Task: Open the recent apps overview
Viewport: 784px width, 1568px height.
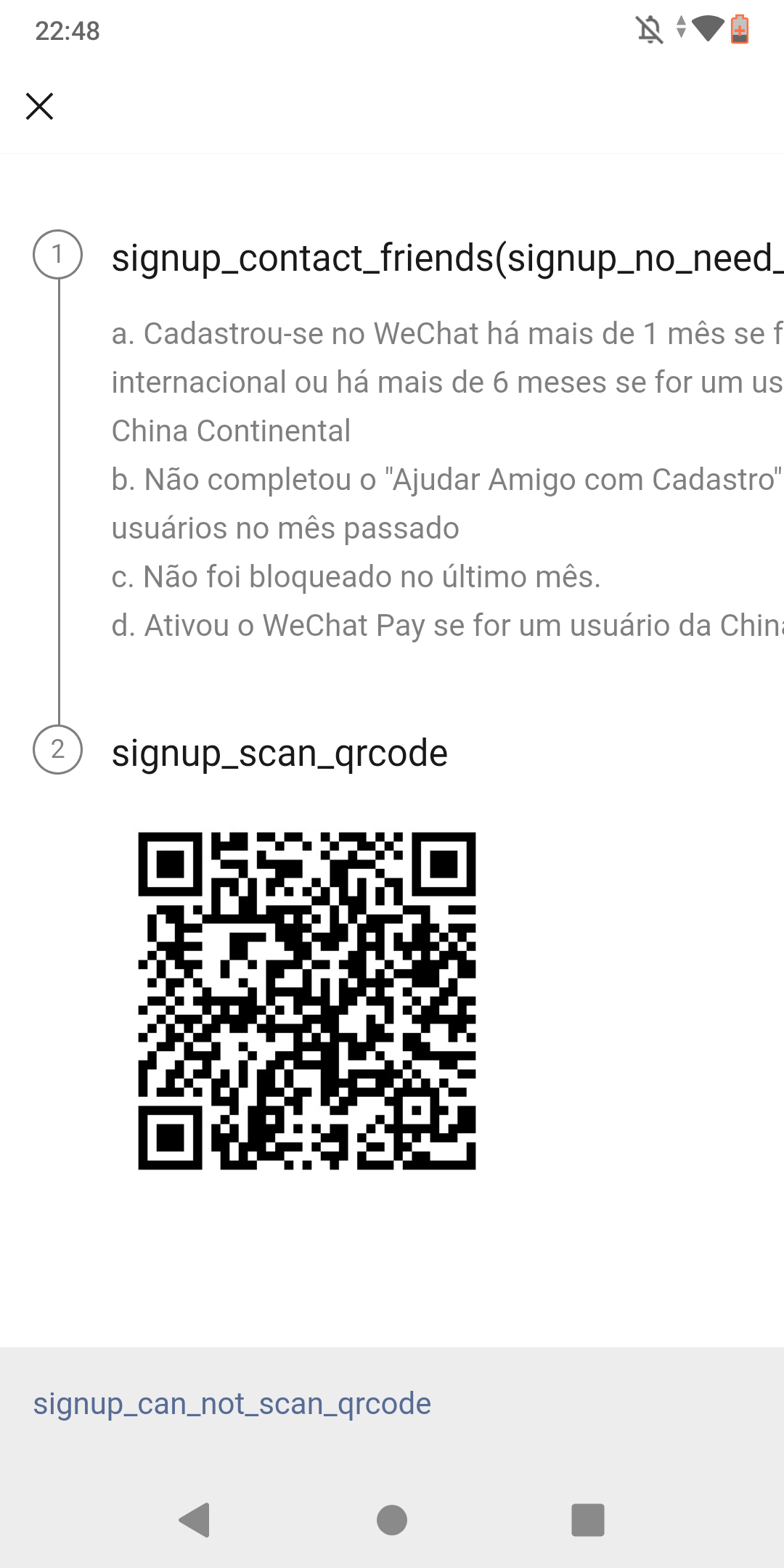Action: (588, 1519)
